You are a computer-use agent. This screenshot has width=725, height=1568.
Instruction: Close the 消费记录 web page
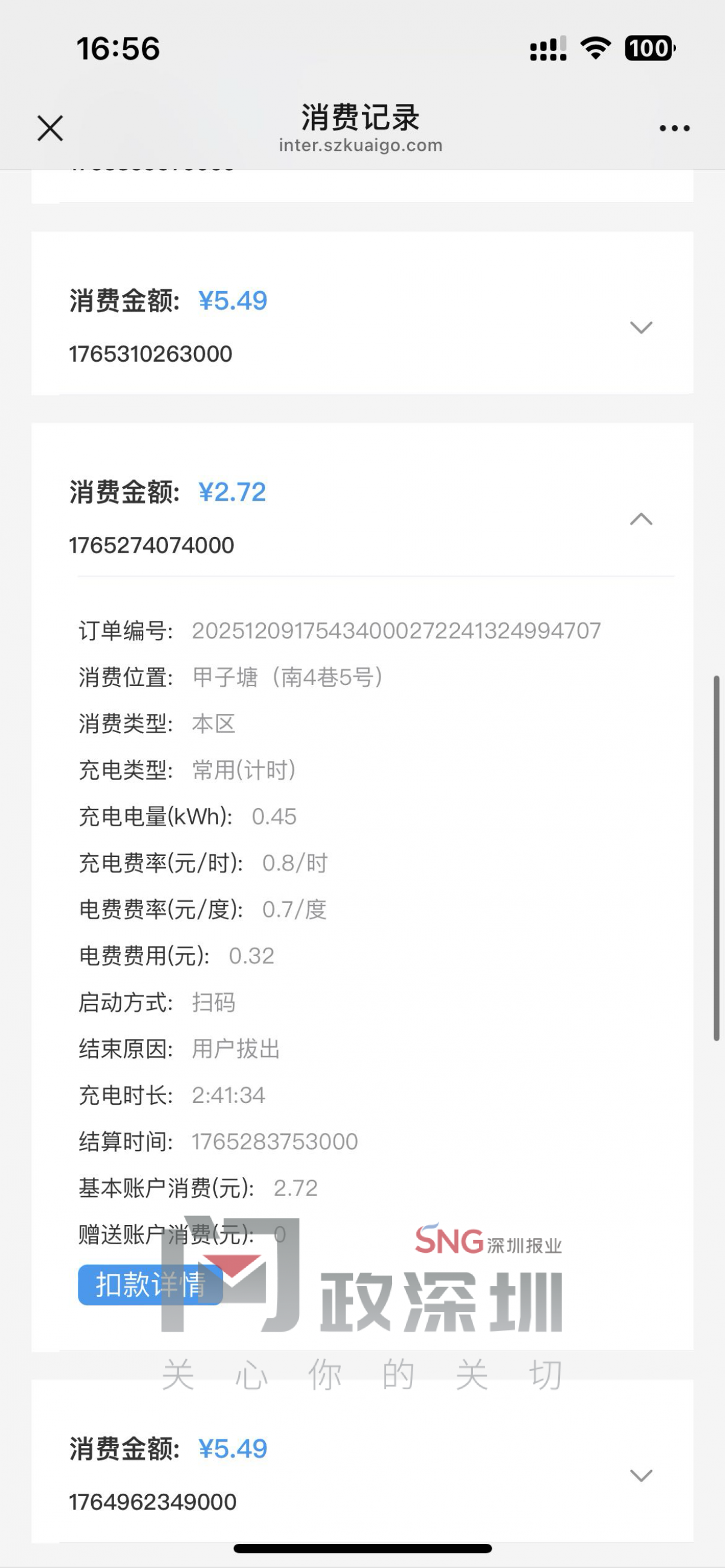pyautogui.click(x=50, y=129)
